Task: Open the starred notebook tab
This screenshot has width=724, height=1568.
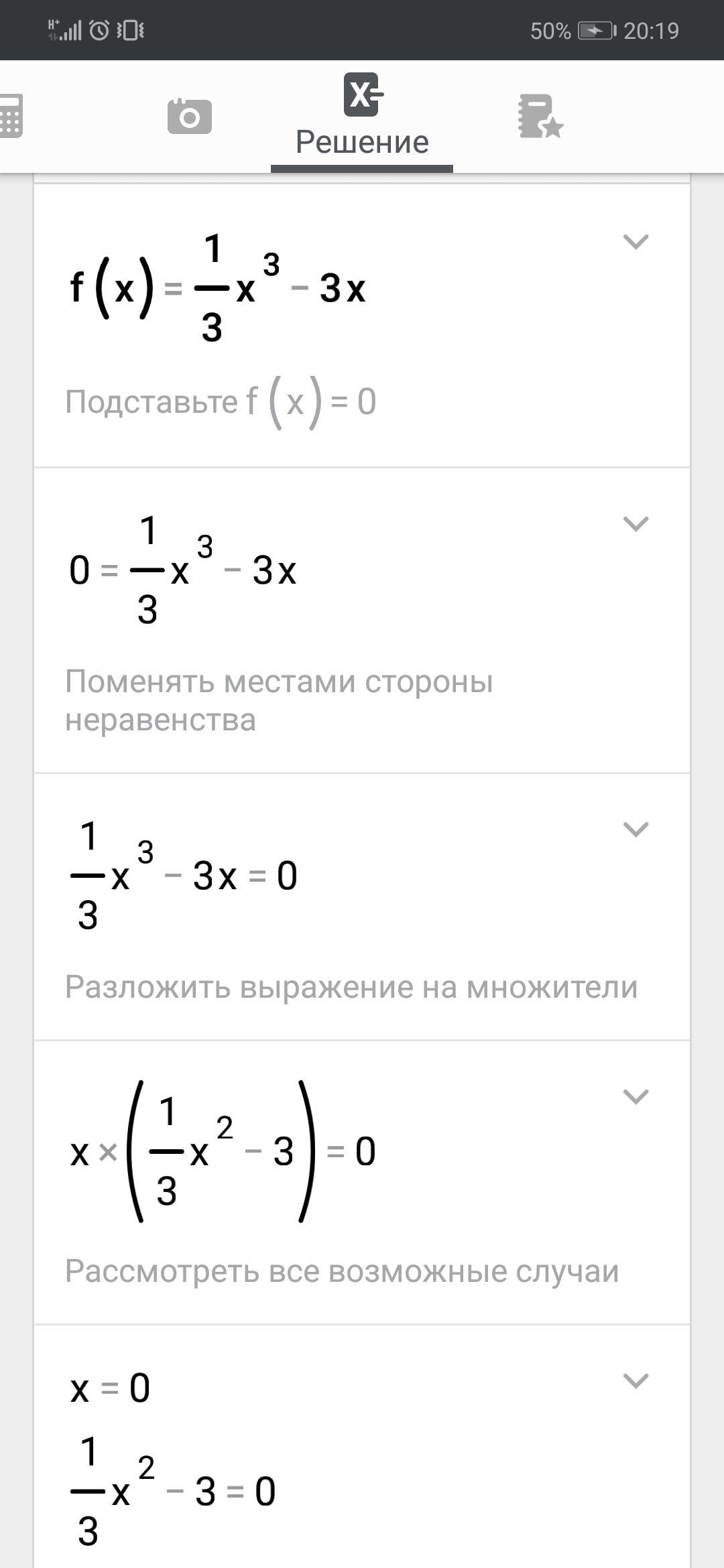Action: 540,117
